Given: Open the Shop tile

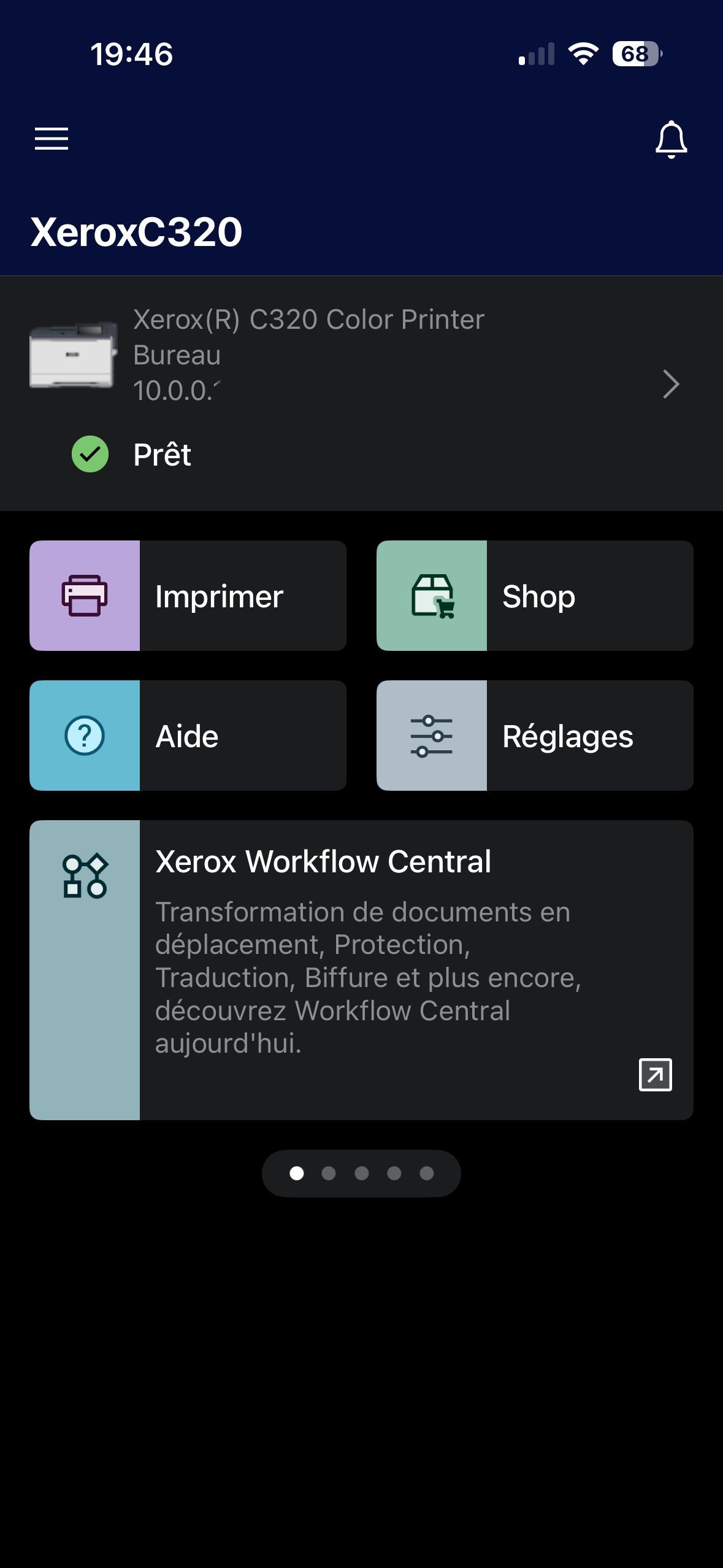Looking at the screenshot, I should pyautogui.click(x=535, y=596).
